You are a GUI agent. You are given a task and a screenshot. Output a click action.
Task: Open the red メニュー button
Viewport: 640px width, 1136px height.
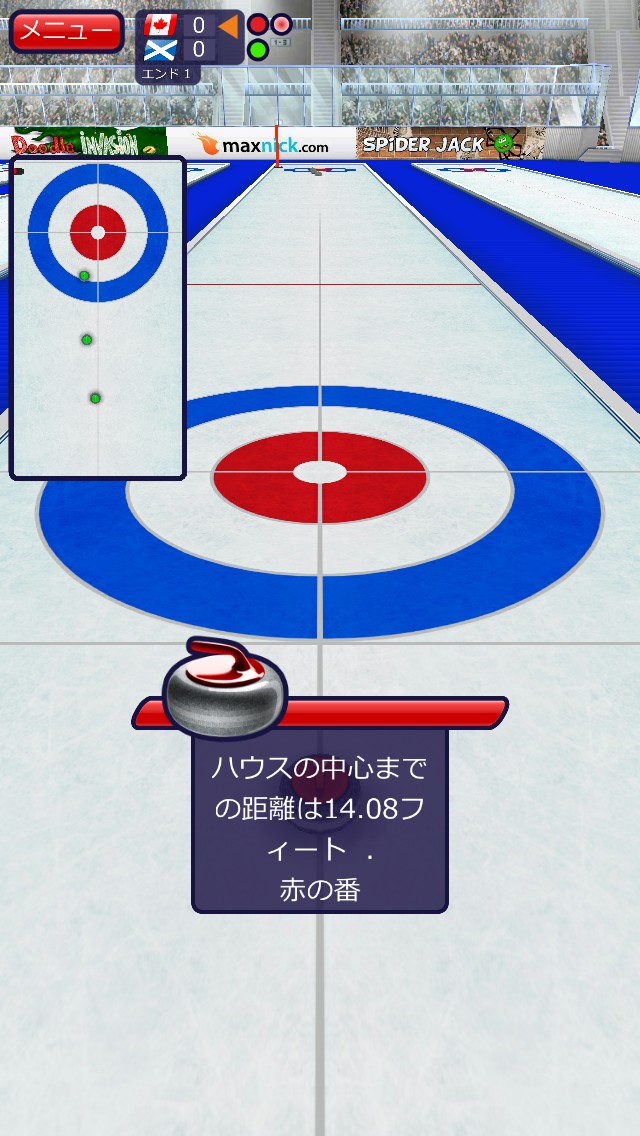pos(67,31)
